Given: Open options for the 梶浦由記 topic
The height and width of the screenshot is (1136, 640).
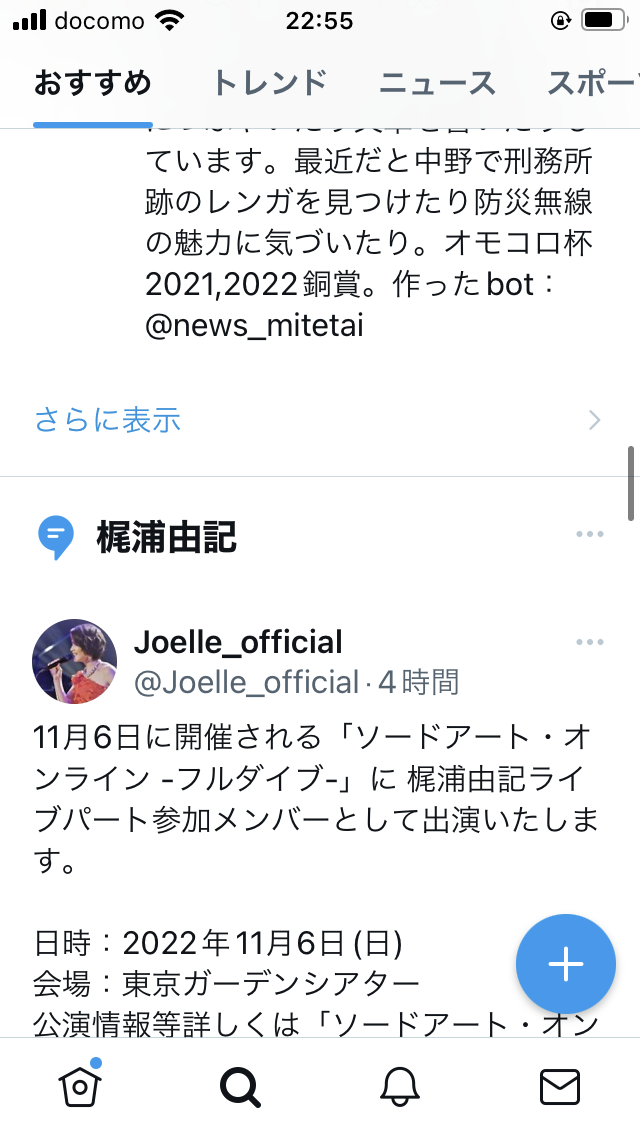Looking at the screenshot, I should [590, 535].
